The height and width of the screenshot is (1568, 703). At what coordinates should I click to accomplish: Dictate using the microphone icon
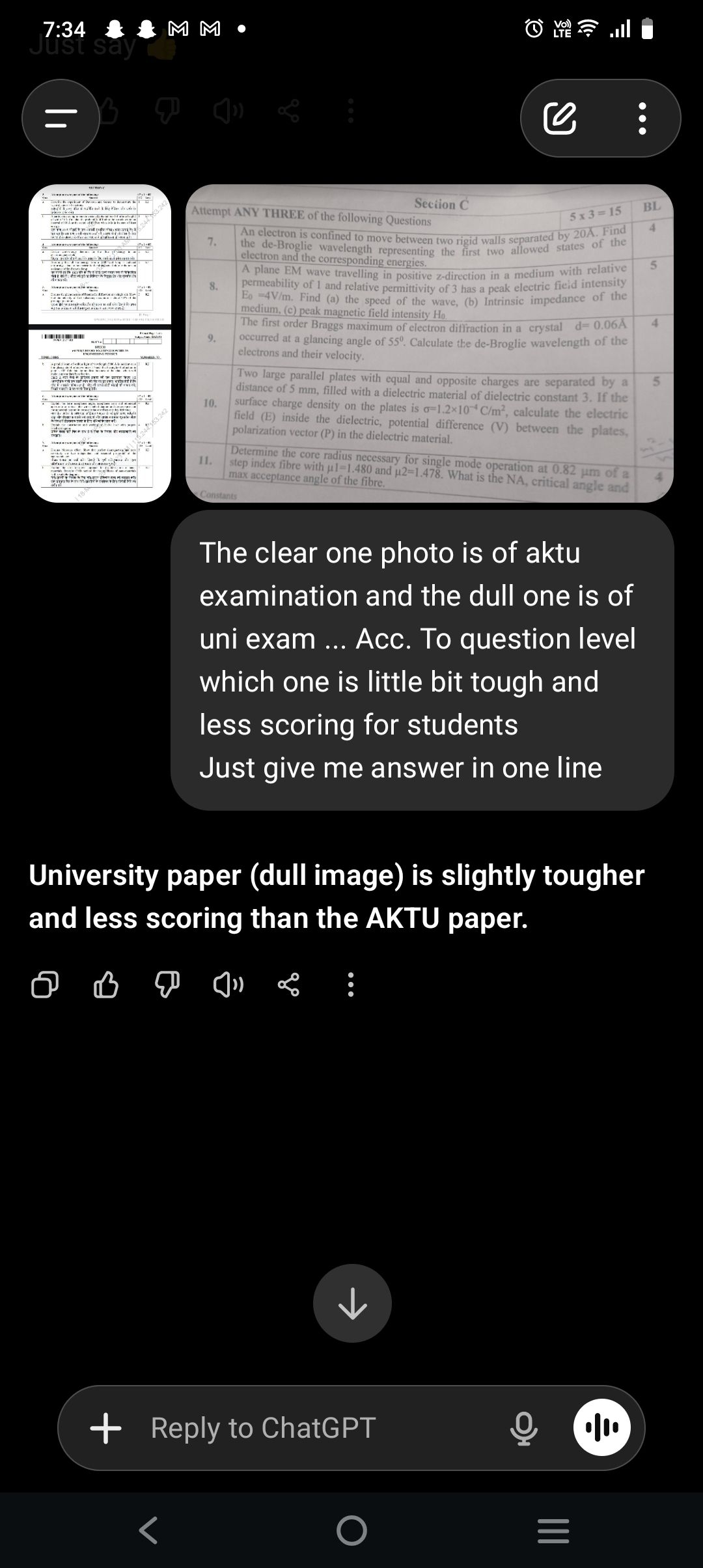tap(524, 1428)
